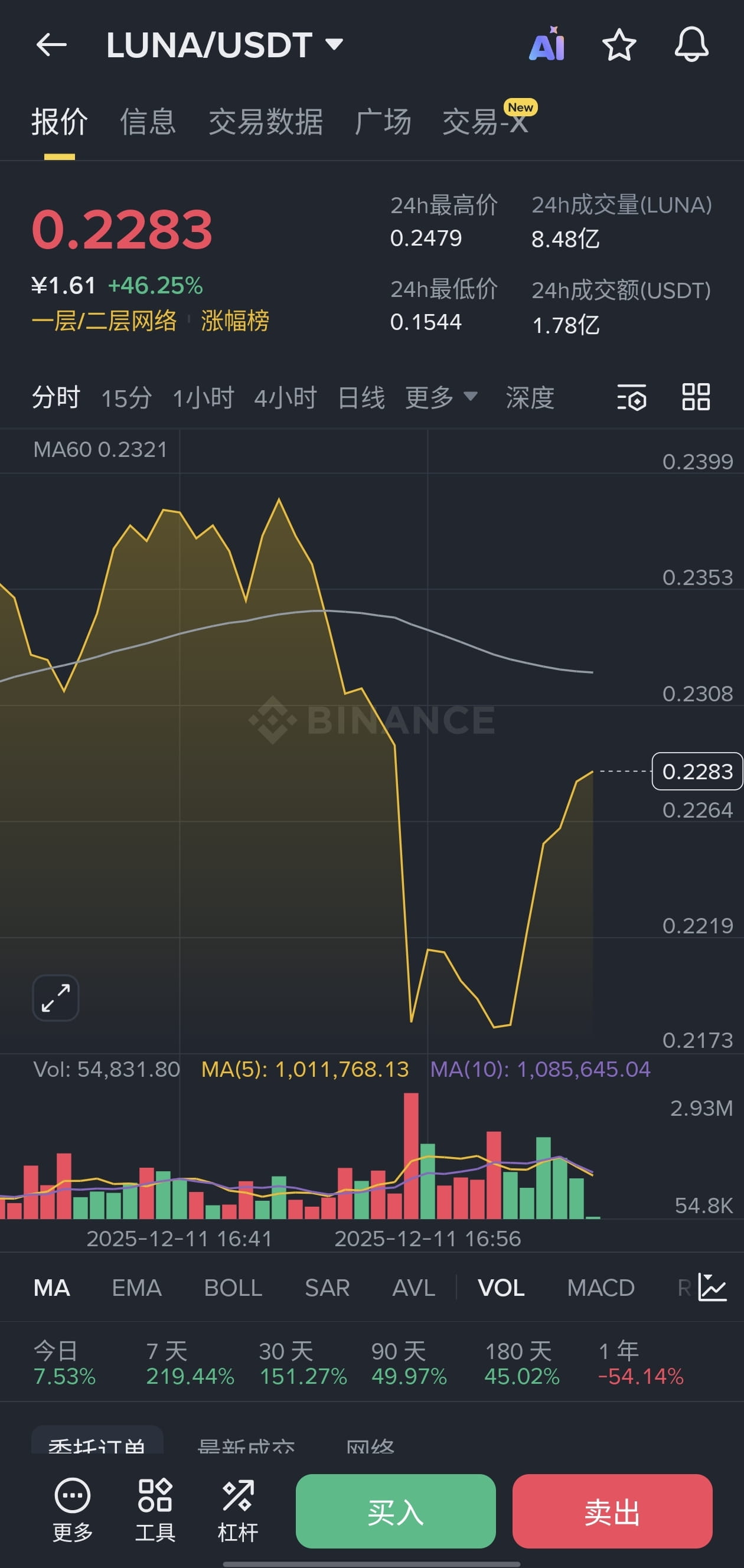
Task: Select the MACD indicator
Action: 601,1288
